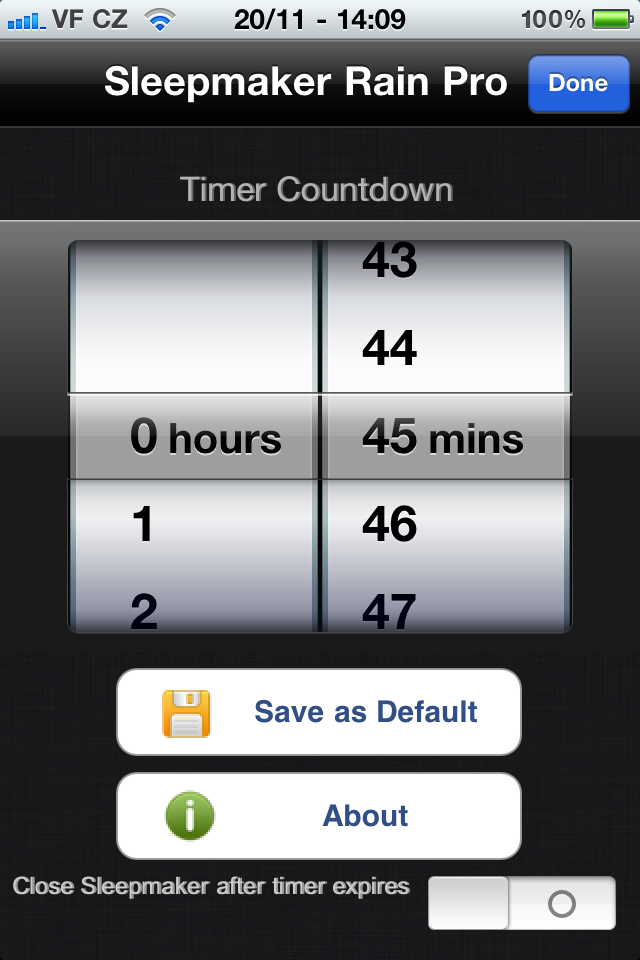640x960 pixels.
Task: Tap the Done button
Action: [x=578, y=84]
